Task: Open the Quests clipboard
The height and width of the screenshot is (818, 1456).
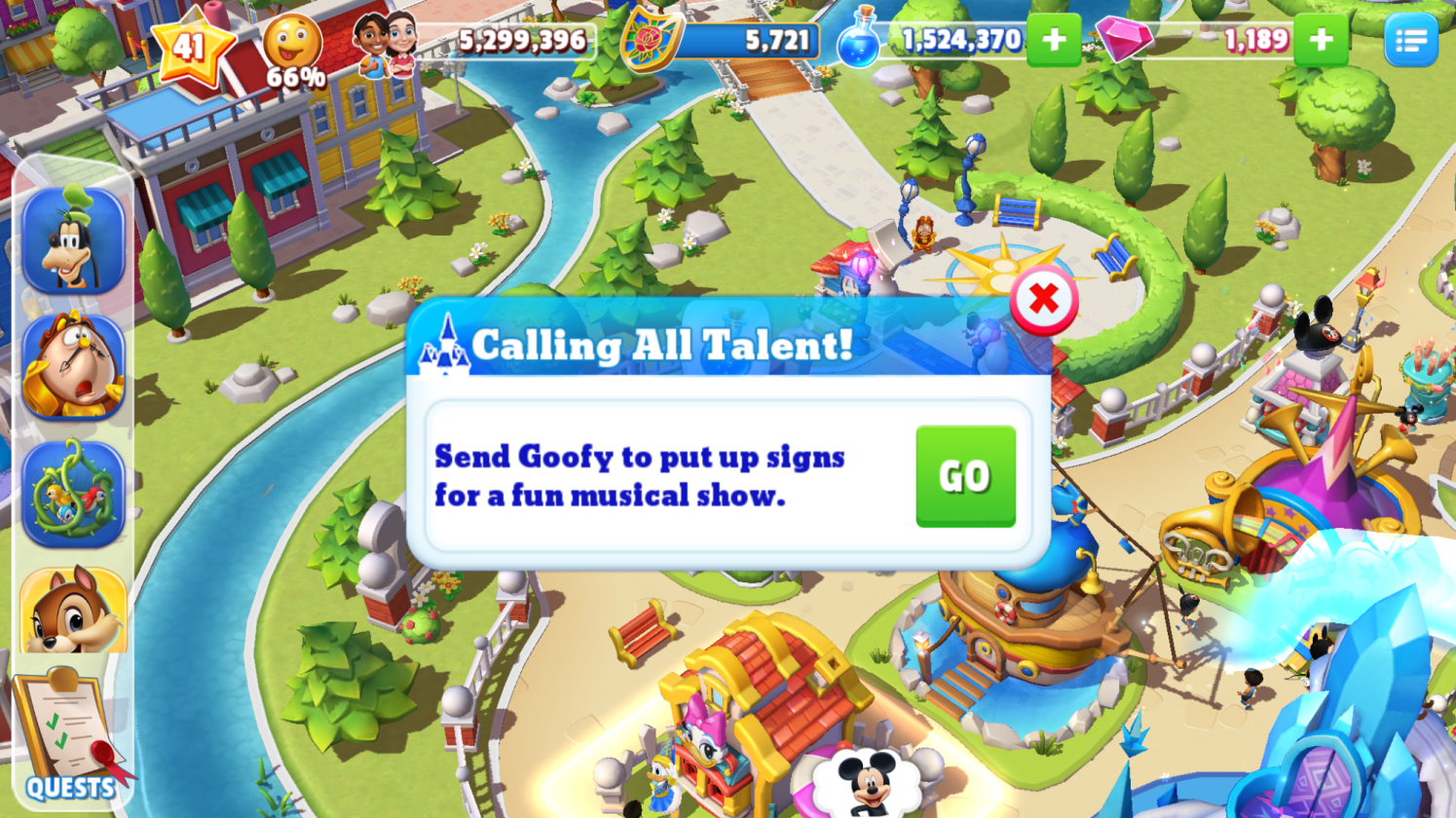Action: coord(68,735)
